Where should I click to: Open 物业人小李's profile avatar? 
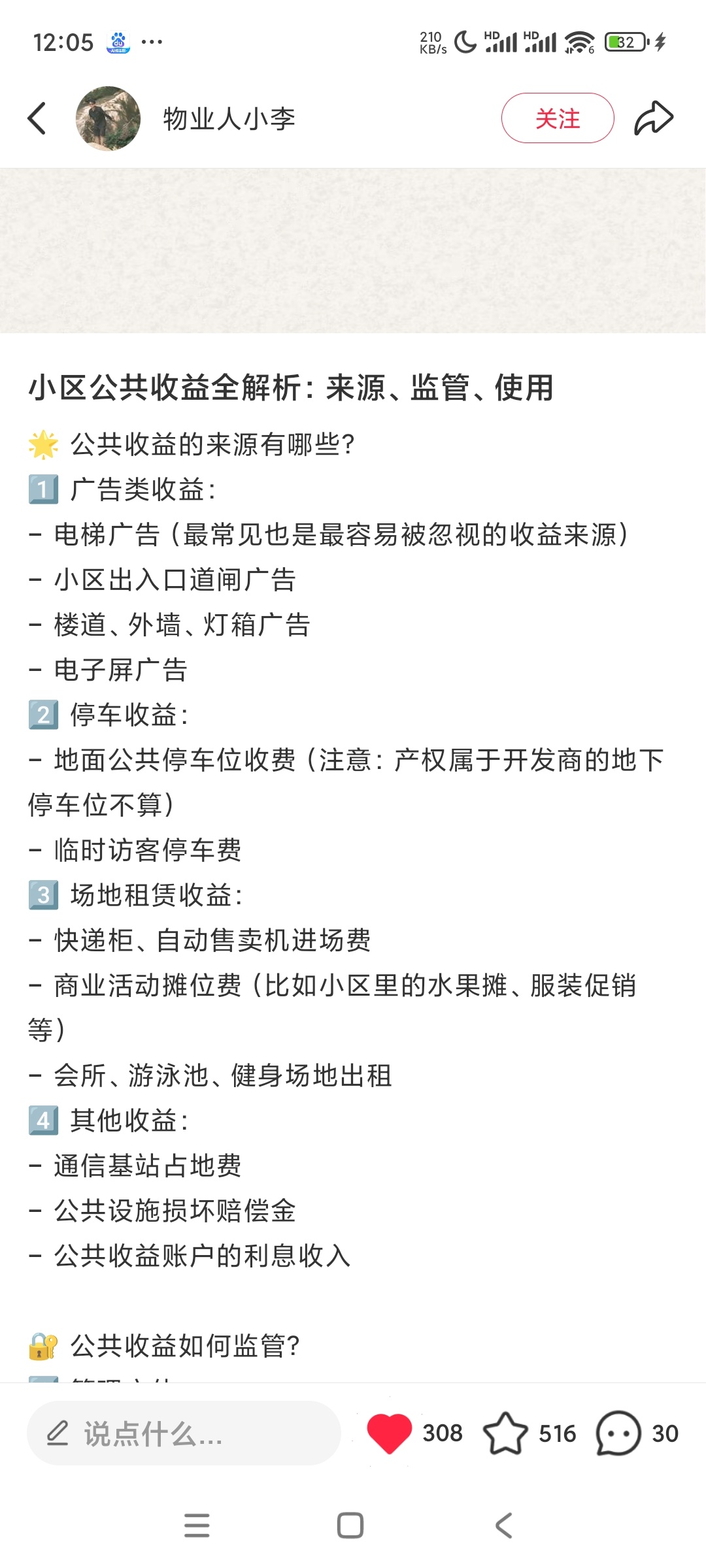[108, 118]
